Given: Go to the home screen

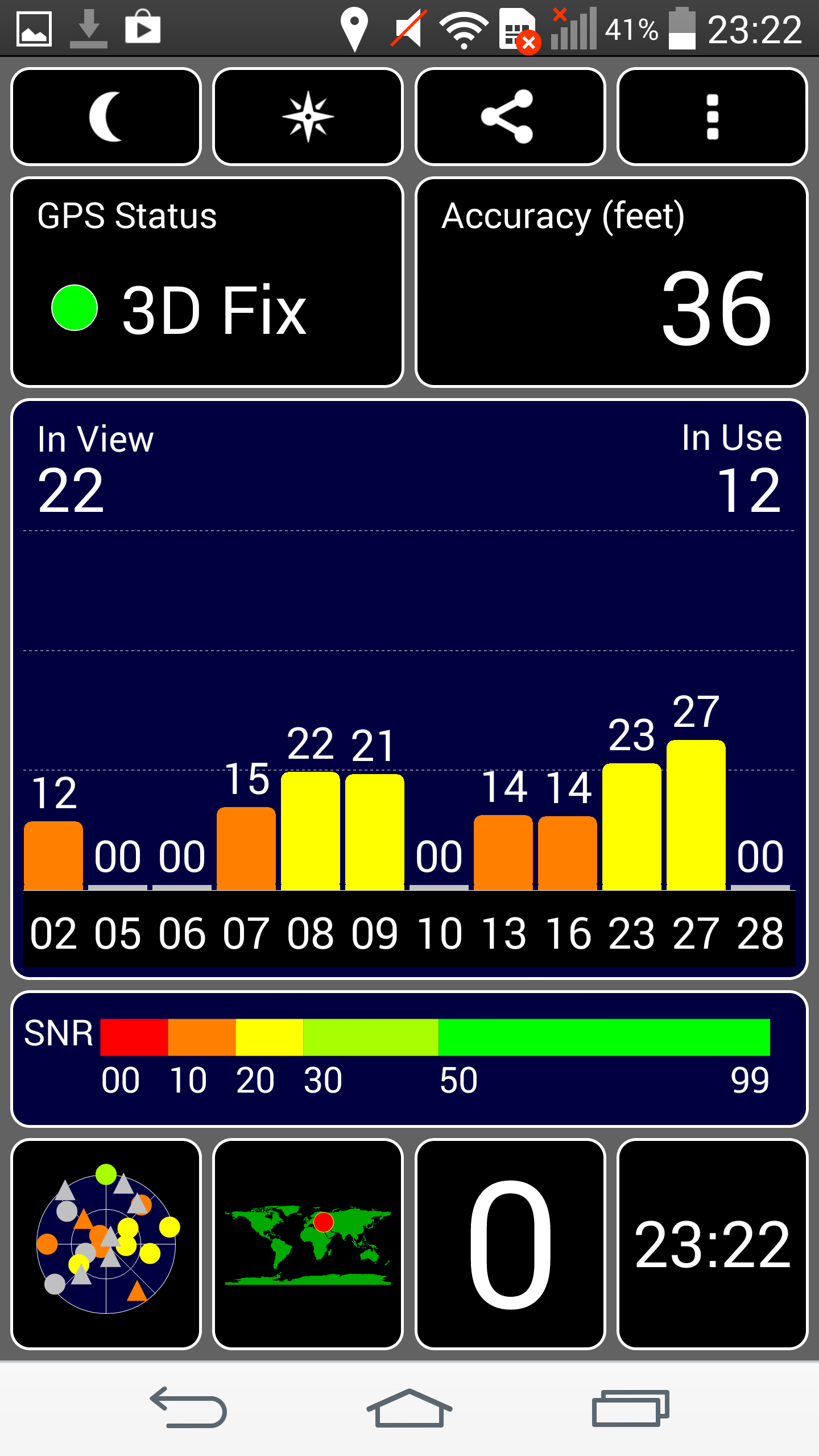Looking at the screenshot, I should pos(409,1408).
